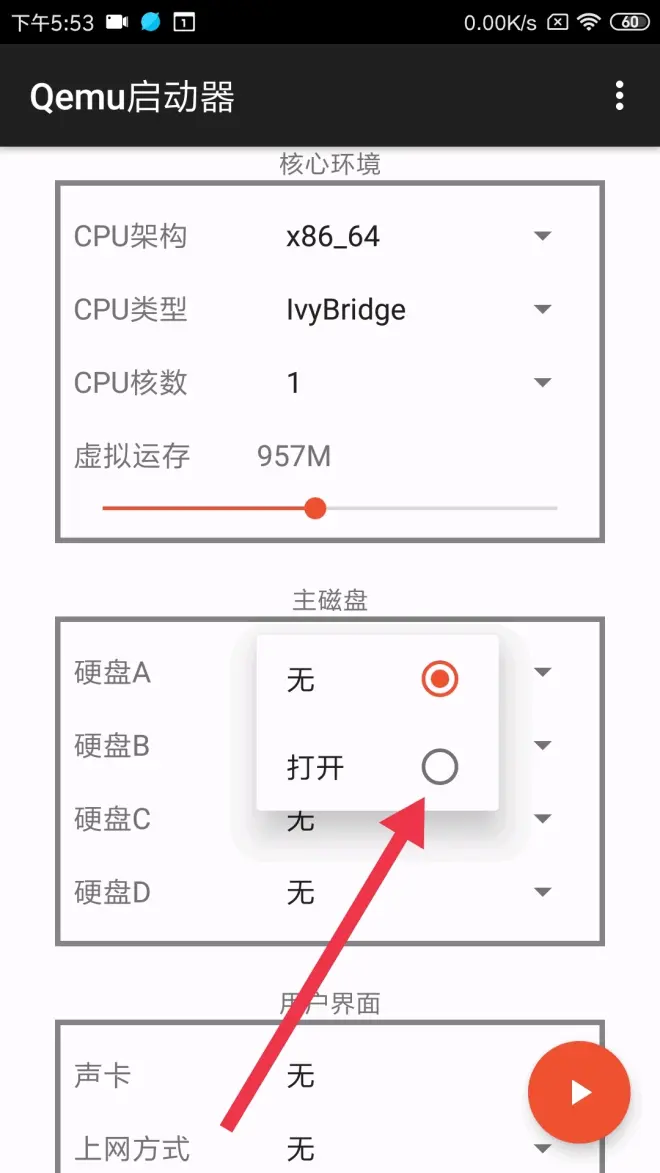Change the CPU类型 from IvyBridge
The height and width of the screenshot is (1173, 660).
tap(542, 310)
